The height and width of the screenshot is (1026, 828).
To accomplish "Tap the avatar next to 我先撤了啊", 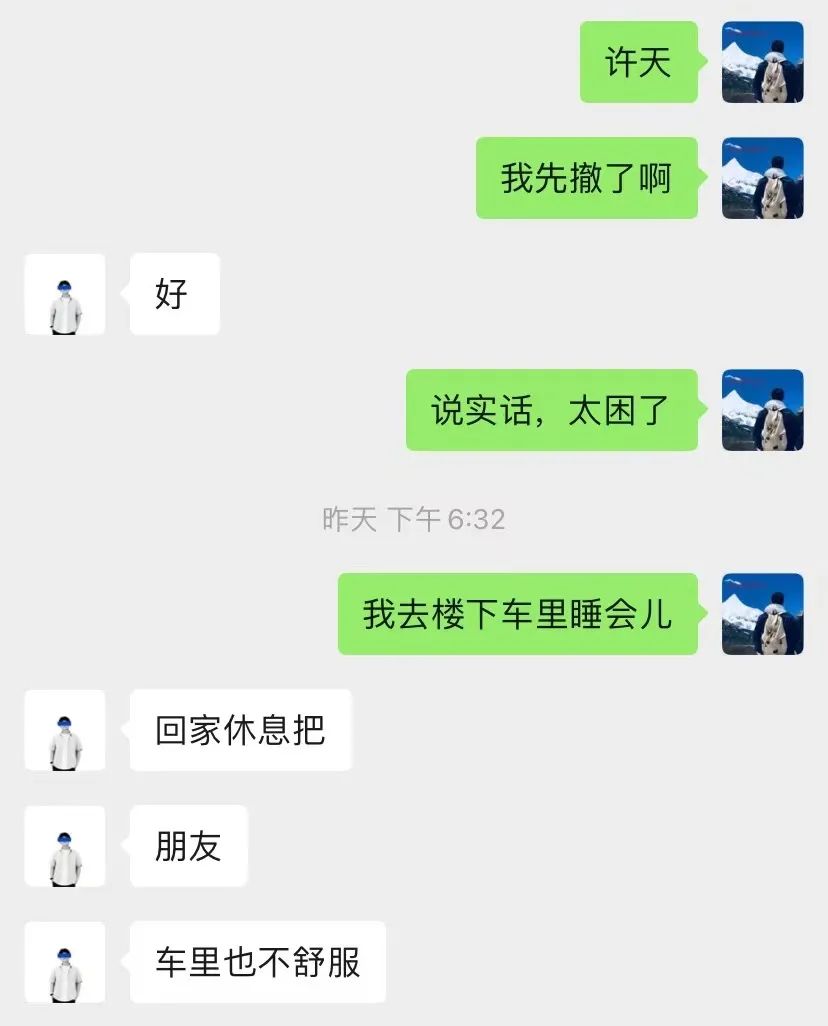I will [x=762, y=178].
